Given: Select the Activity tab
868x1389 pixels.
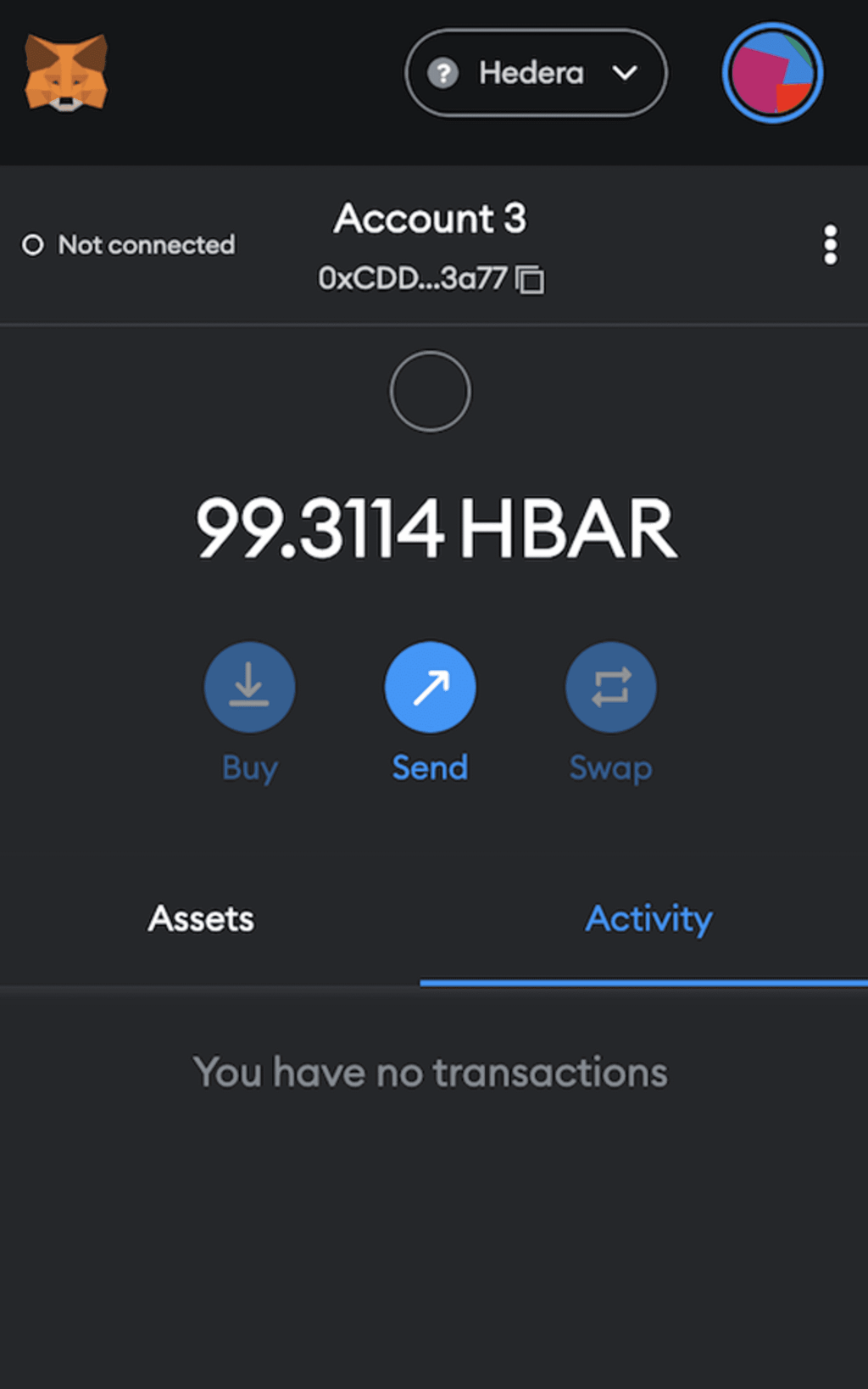Looking at the screenshot, I should pyautogui.click(x=648, y=918).
